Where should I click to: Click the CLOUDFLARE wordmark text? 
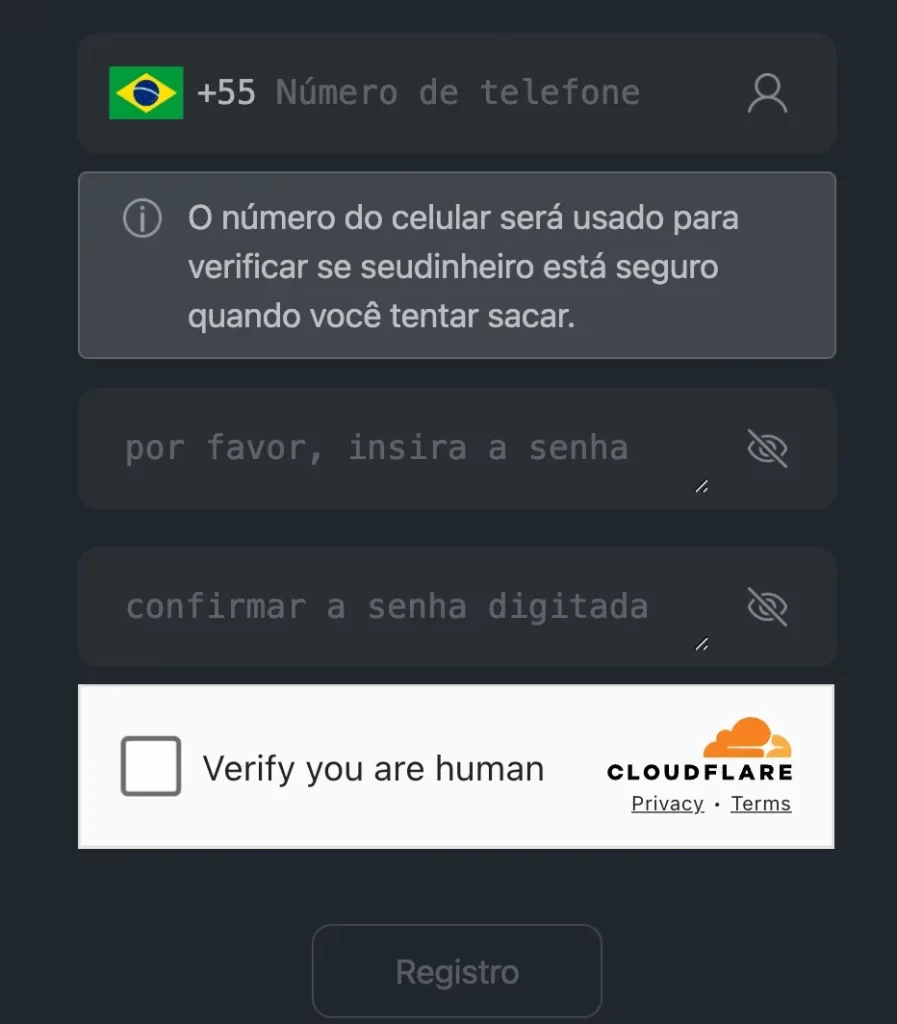tap(698, 770)
